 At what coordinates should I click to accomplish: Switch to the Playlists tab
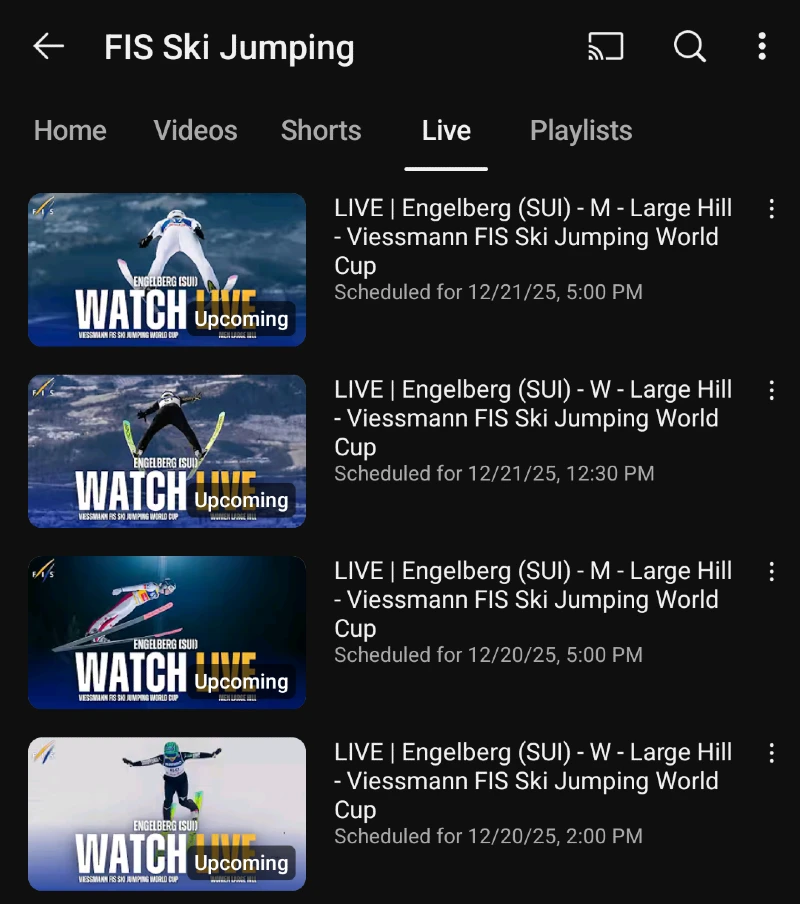pyautogui.click(x=581, y=131)
